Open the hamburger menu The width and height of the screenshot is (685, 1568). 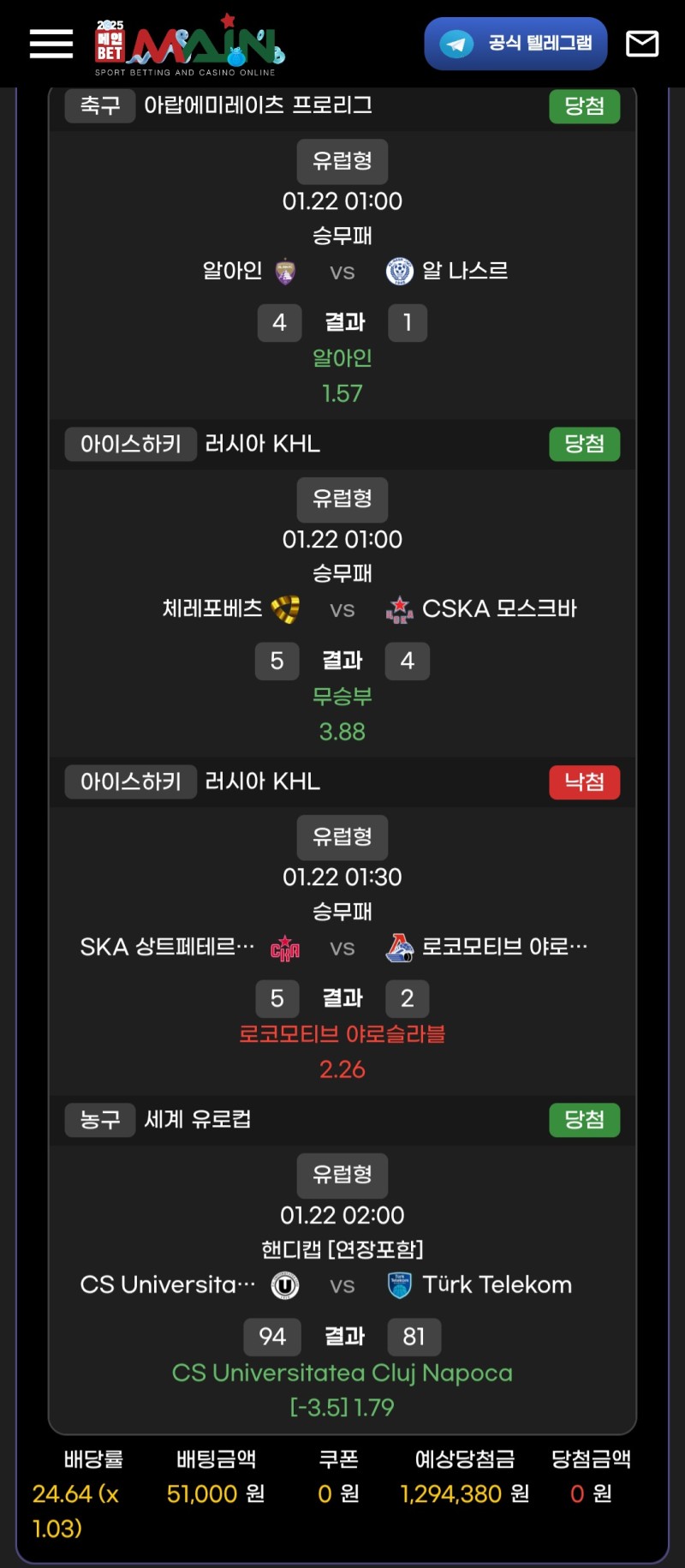coord(51,44)
